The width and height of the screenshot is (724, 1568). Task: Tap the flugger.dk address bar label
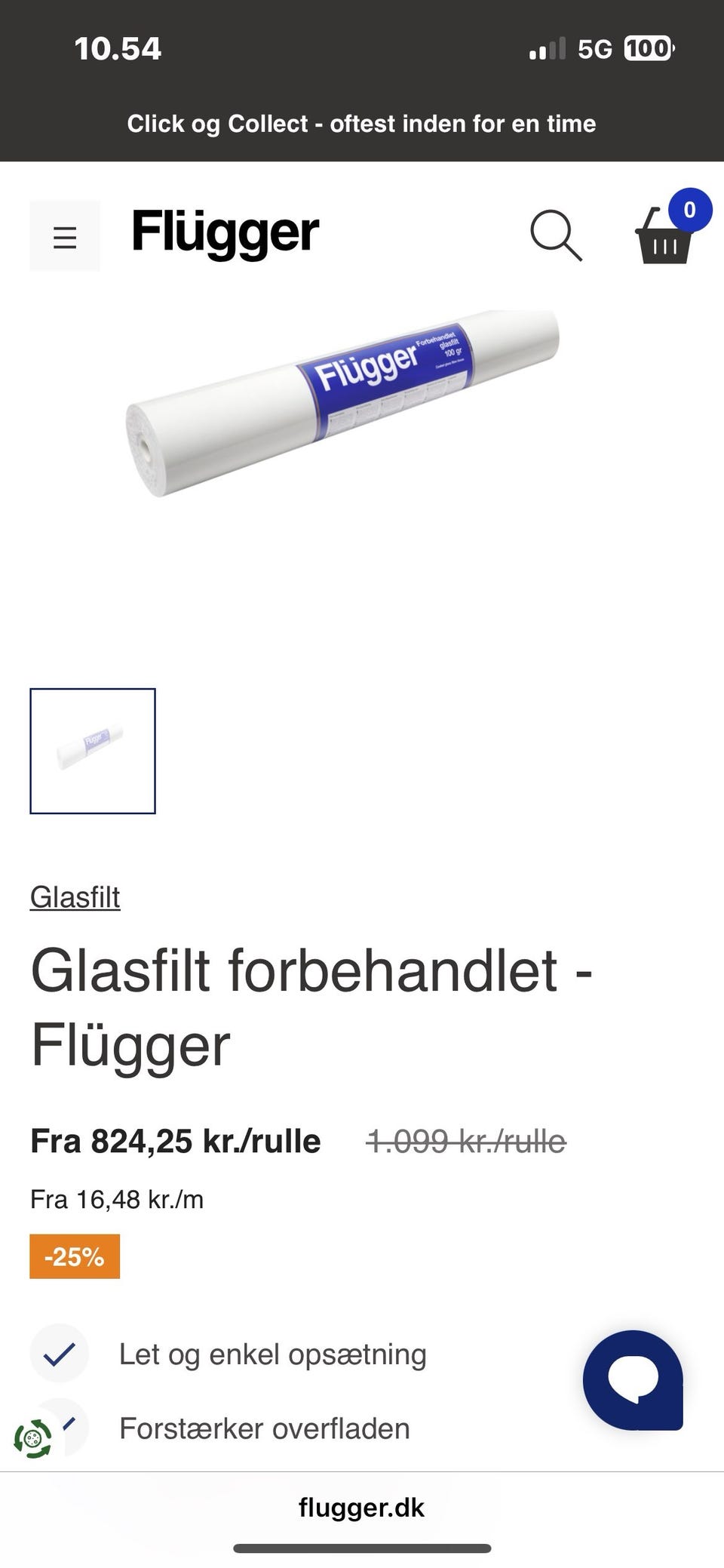tap(362, 1508)
